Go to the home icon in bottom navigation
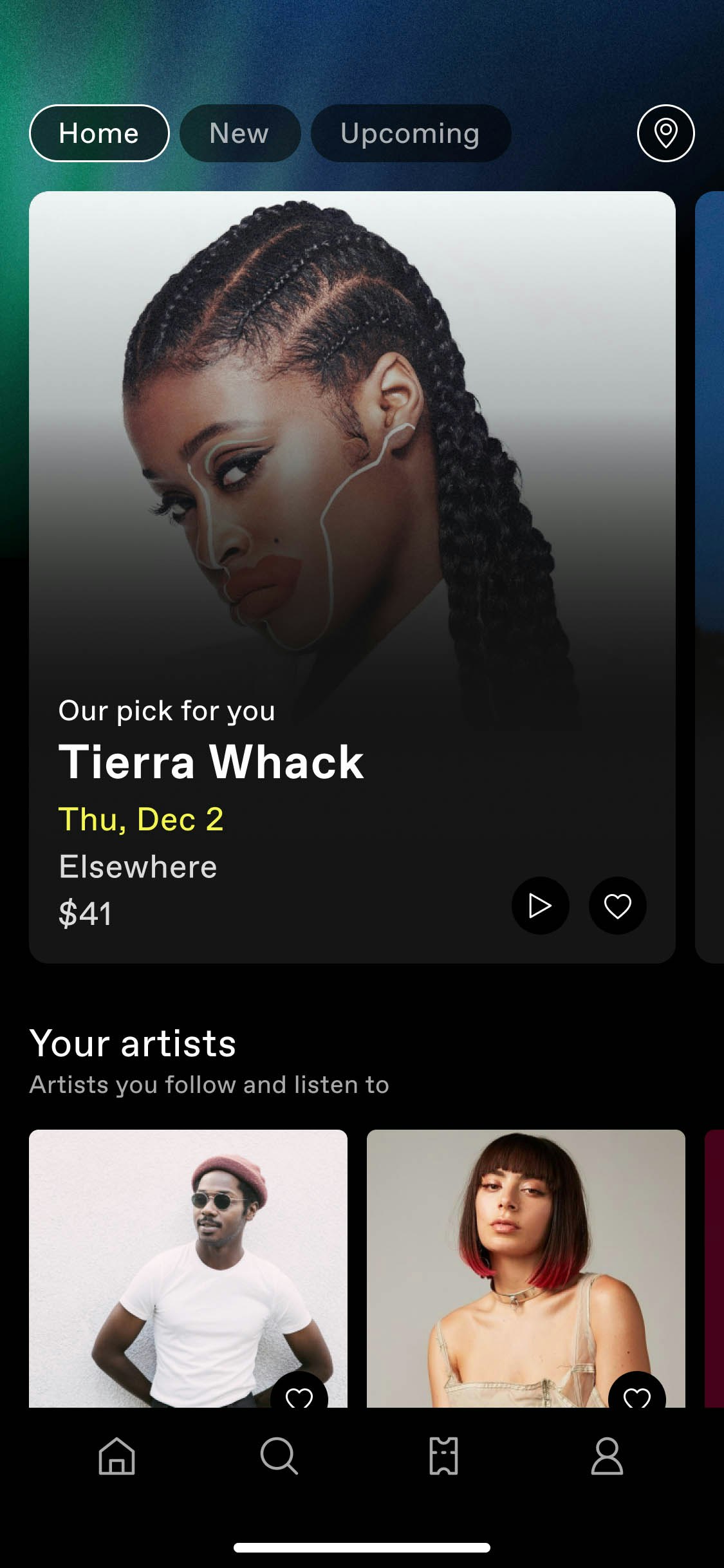 (116, 1455)
